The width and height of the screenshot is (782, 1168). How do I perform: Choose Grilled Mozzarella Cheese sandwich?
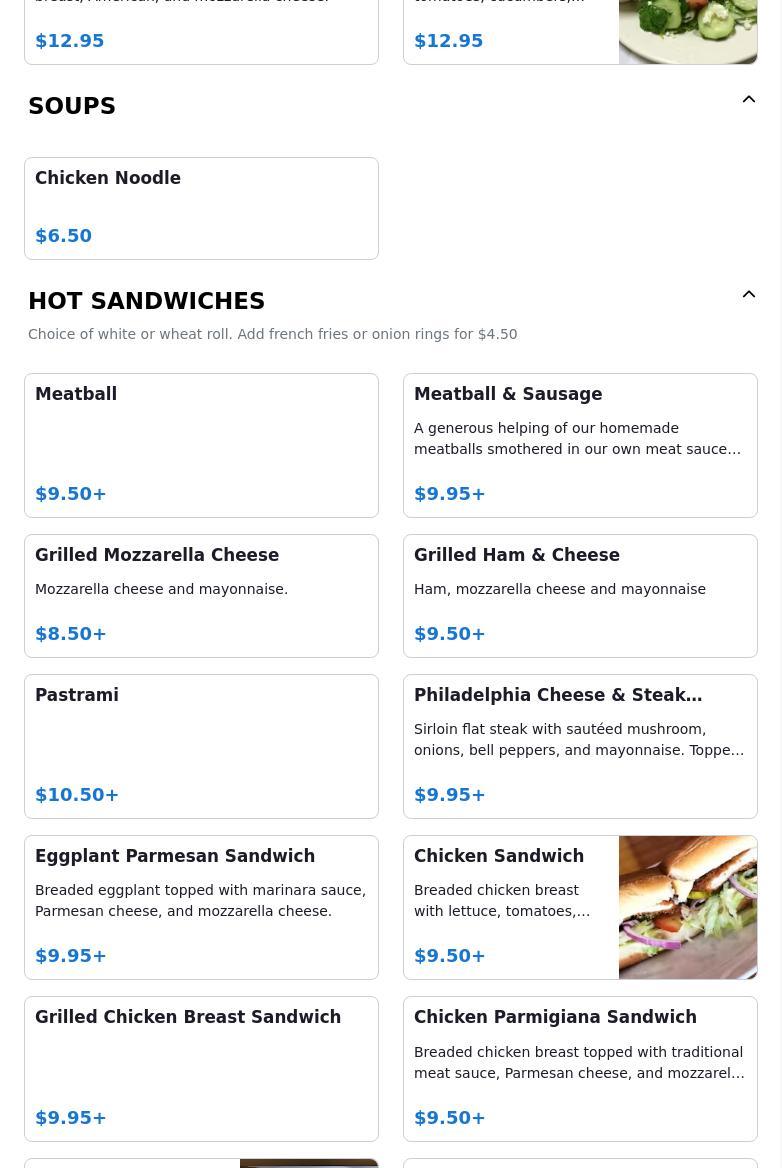pyautogui.click(x=201, y=595)
